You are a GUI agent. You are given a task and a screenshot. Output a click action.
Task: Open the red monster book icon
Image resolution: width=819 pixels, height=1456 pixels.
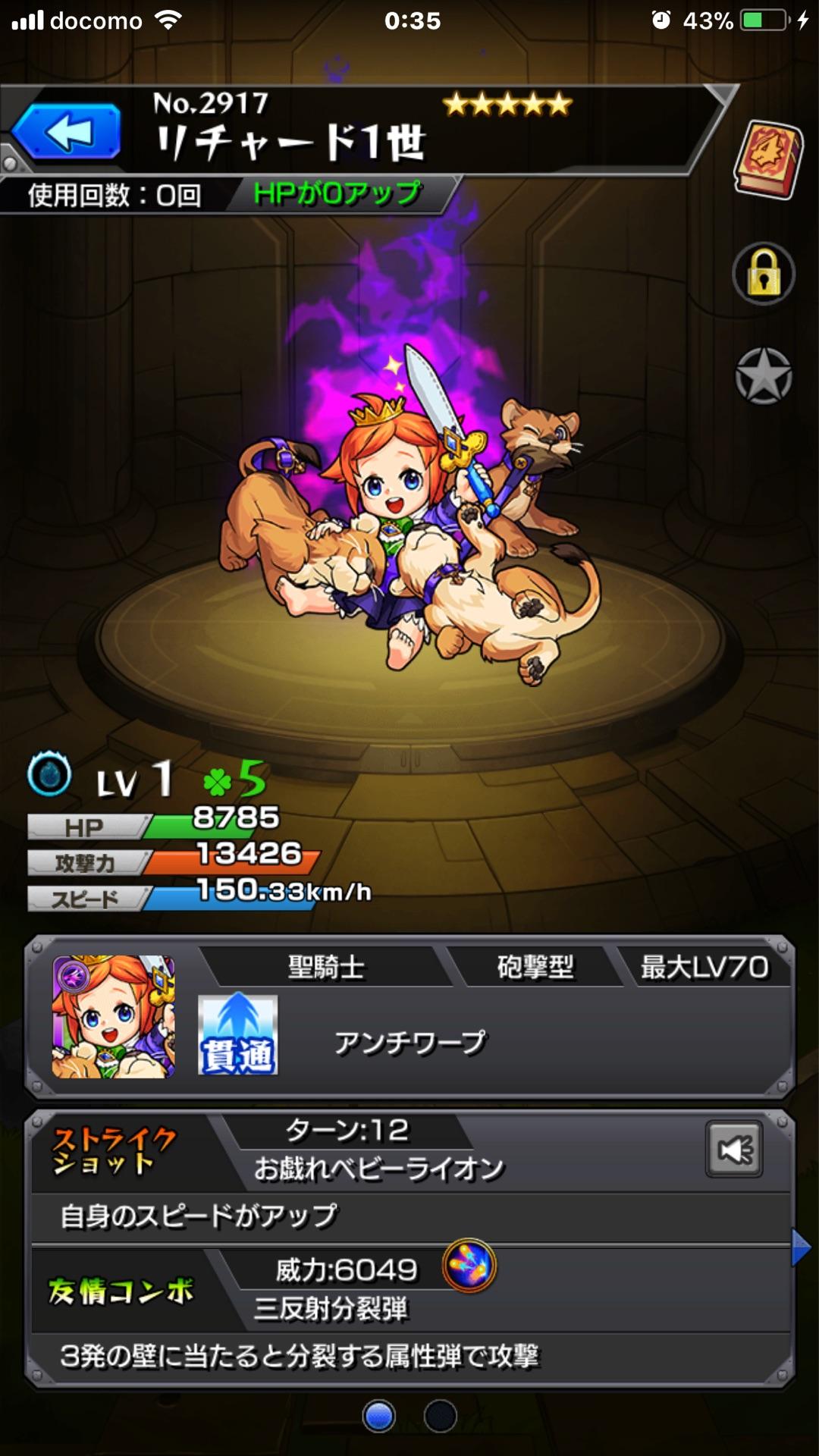click(x=767, y=159)
